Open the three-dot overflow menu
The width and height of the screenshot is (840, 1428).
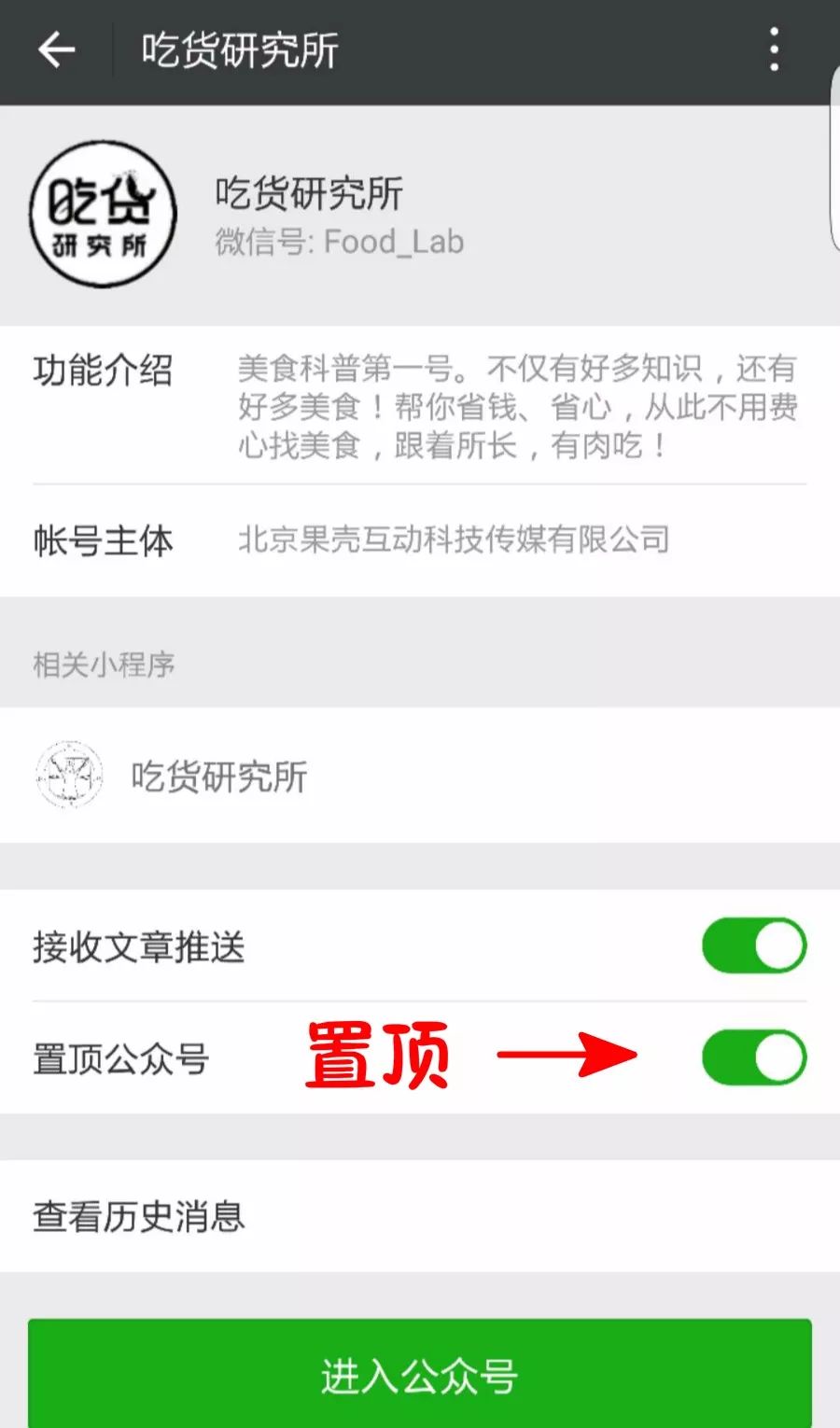(x=774, y=49)
